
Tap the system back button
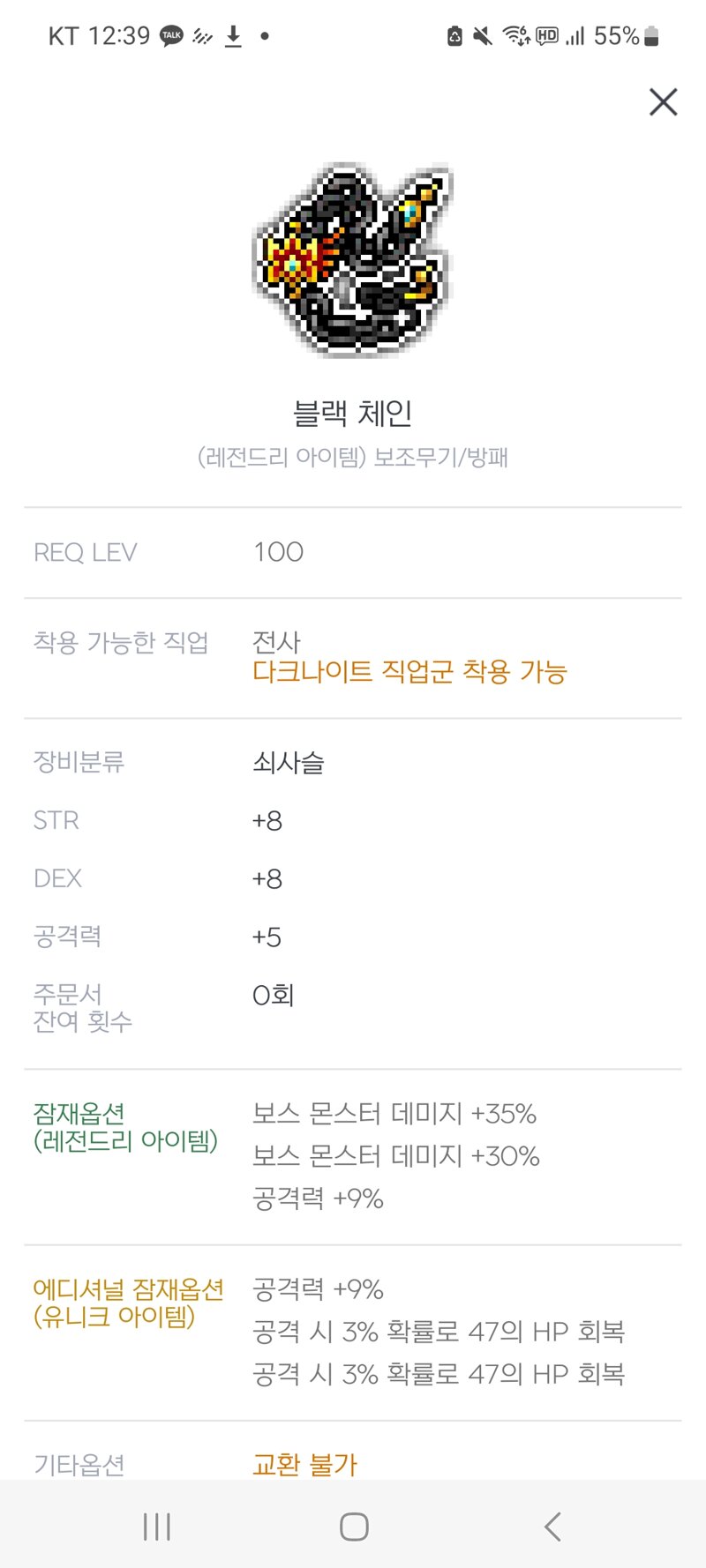pos(552,1527)
